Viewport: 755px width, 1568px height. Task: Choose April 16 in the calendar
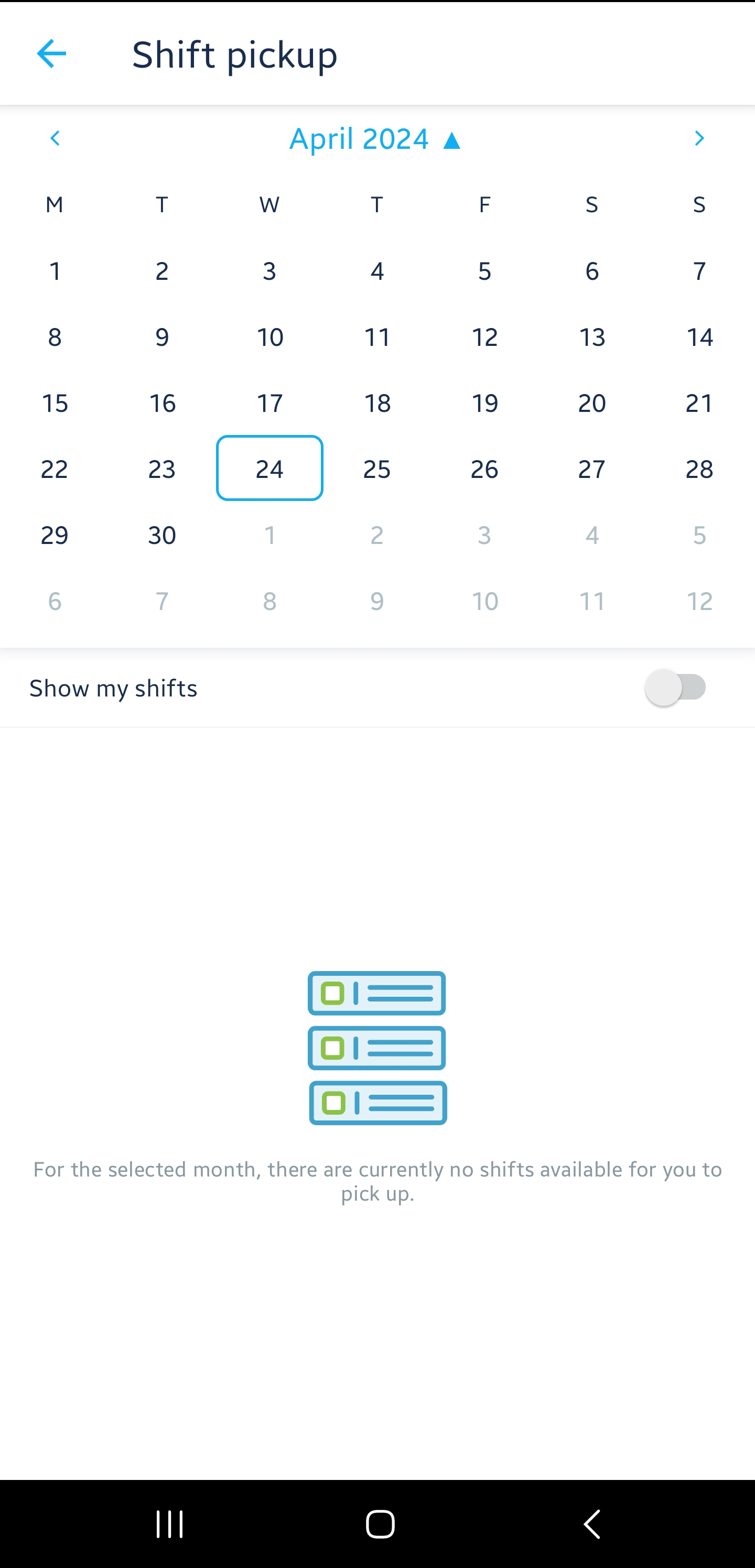pyautogui.click(x=162, y=403)
